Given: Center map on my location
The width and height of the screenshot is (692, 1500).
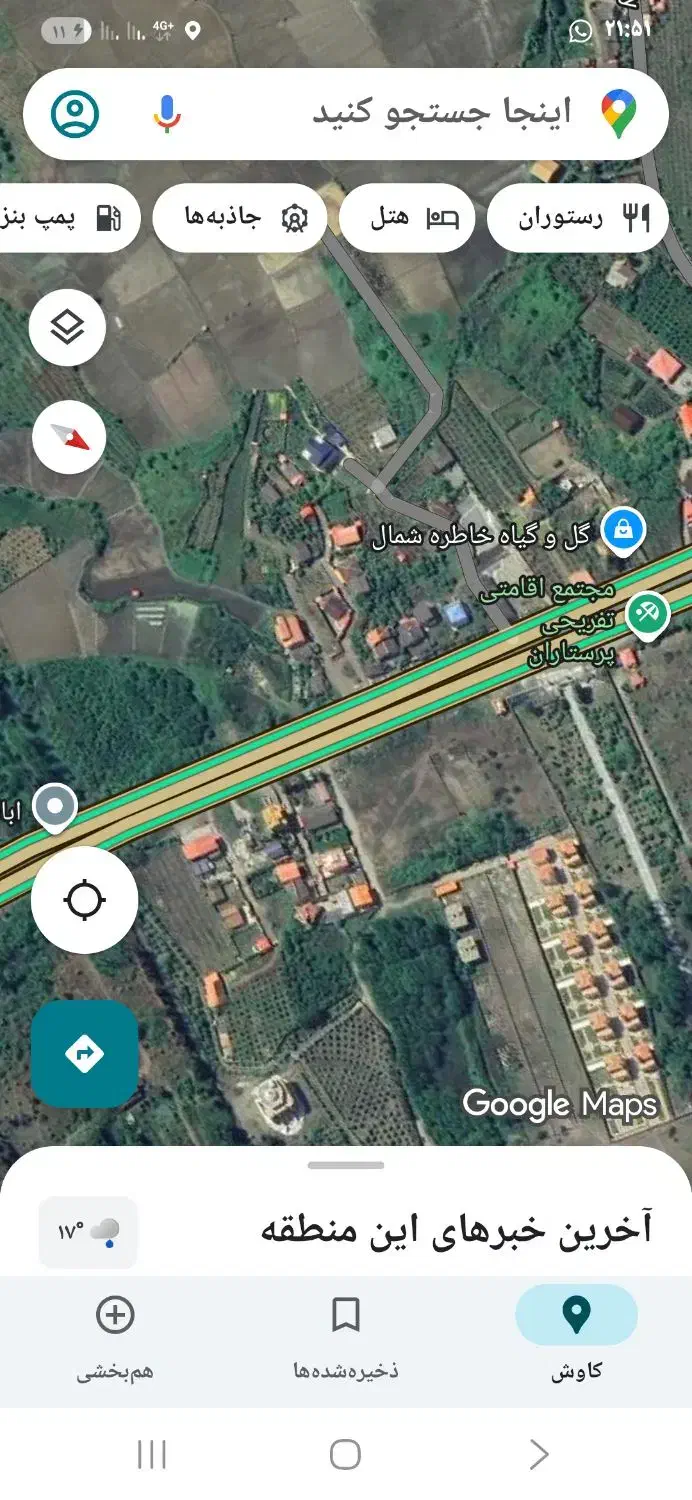Looking at the screenshot, I should [x=84, y=900].
